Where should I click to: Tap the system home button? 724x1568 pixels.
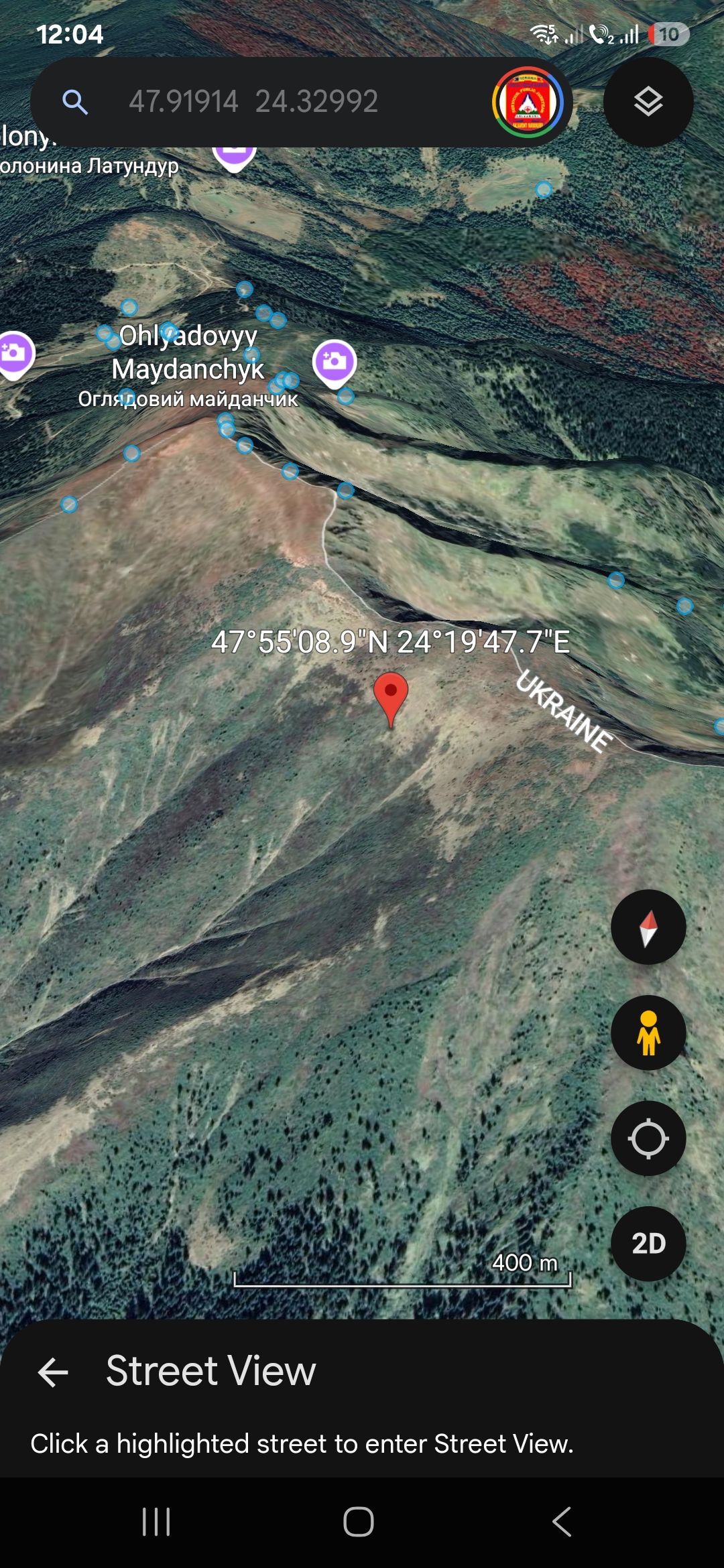359,1522
